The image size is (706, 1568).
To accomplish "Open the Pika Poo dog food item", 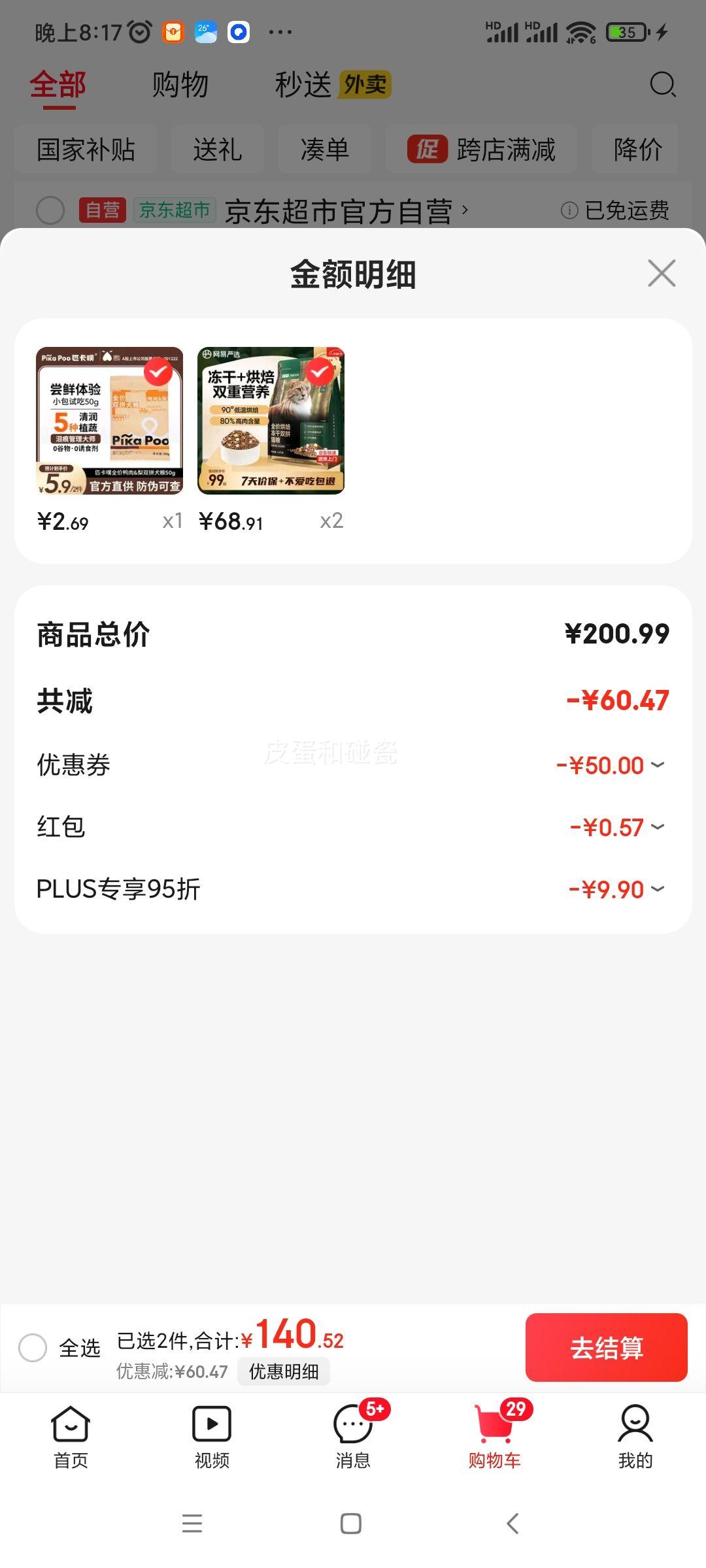I will (109, 421).
